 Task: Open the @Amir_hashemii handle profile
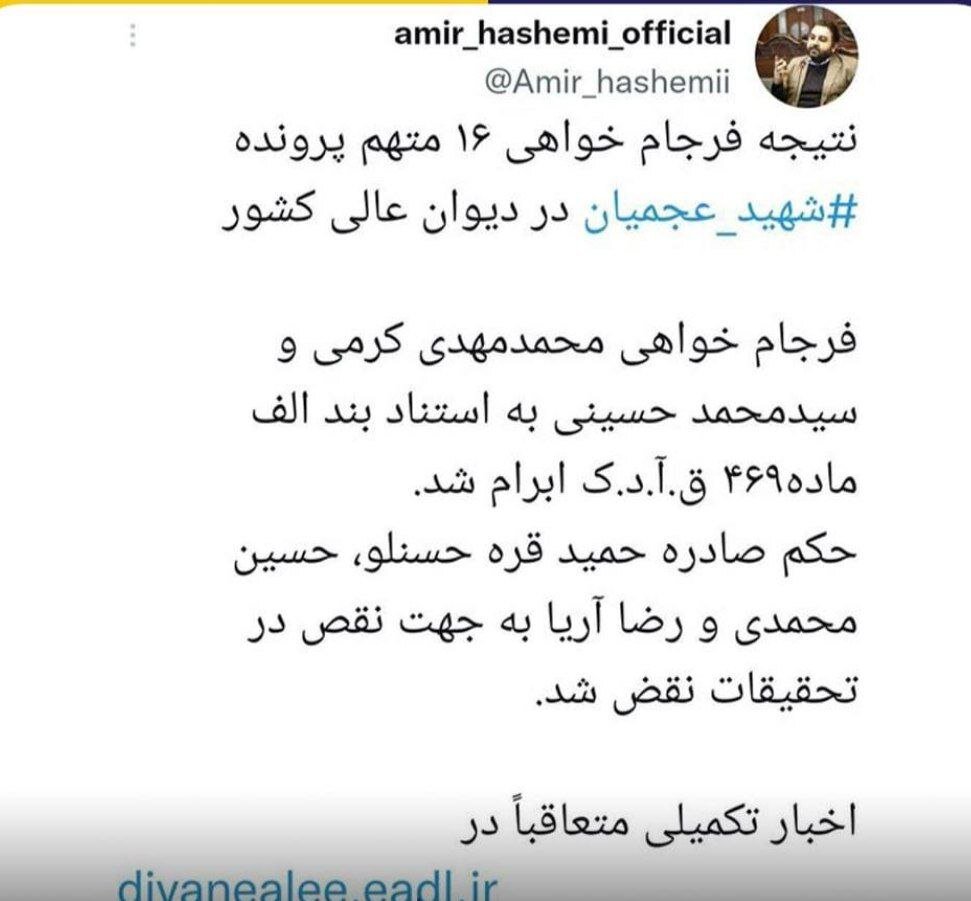pyautogui.click(x=607, y=82)
